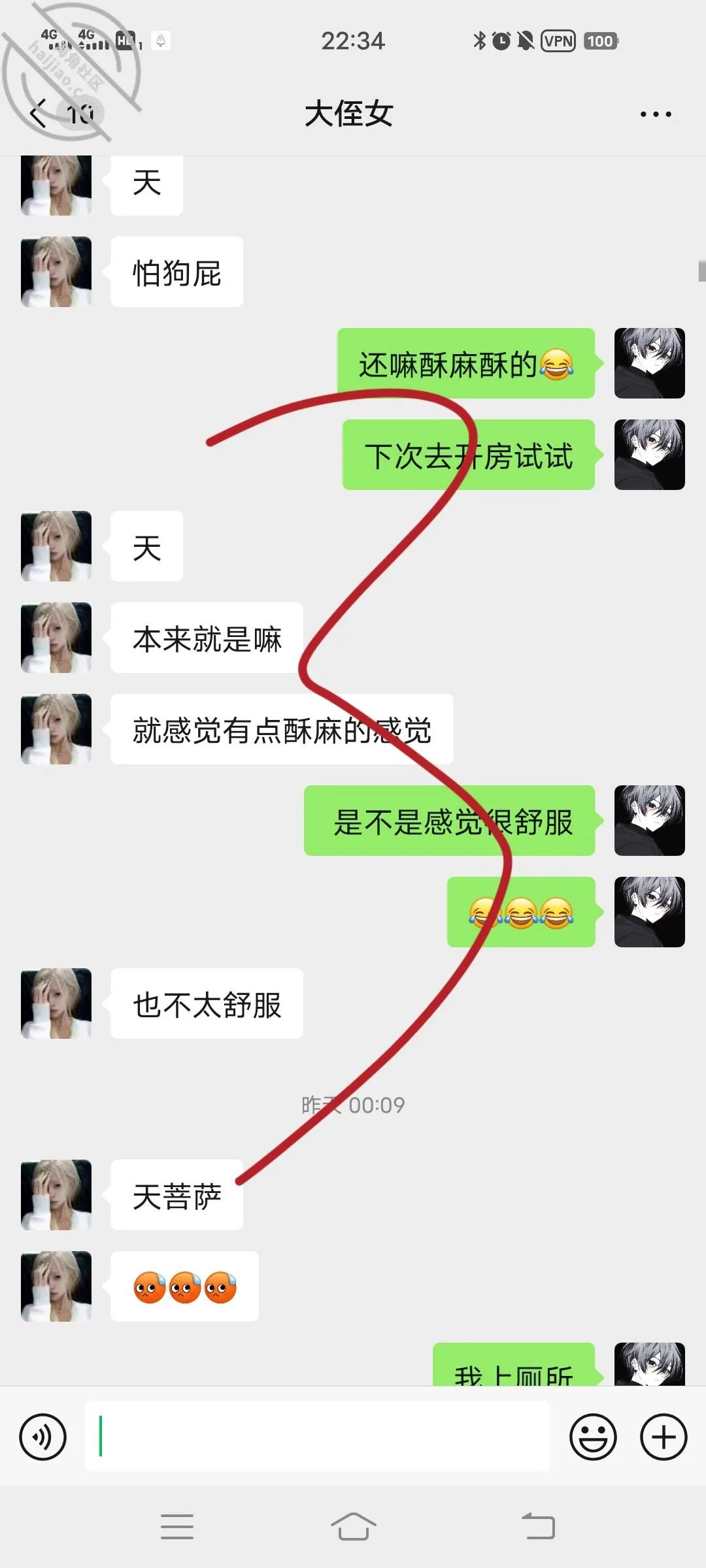Focus the message text field
Viewport: 706px width, 1568px height.
[317, 1436]
